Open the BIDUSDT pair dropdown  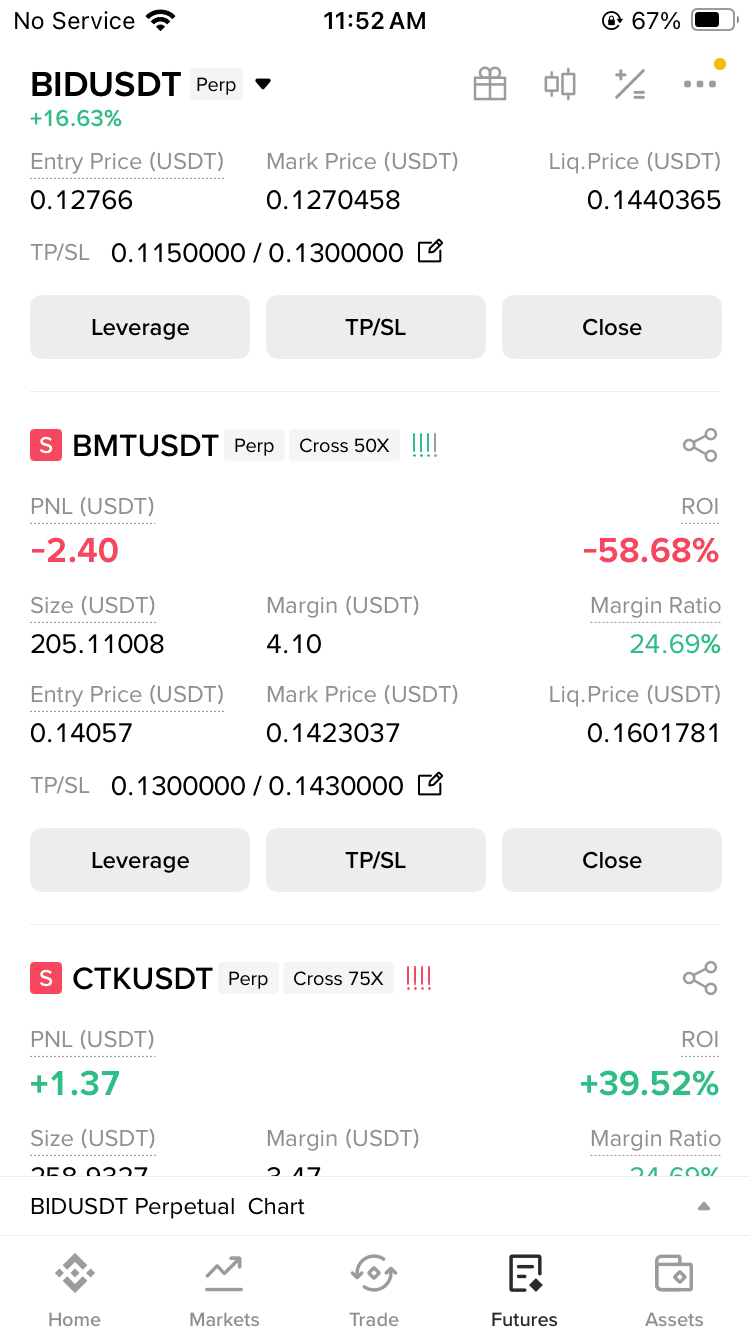[263, 84]
